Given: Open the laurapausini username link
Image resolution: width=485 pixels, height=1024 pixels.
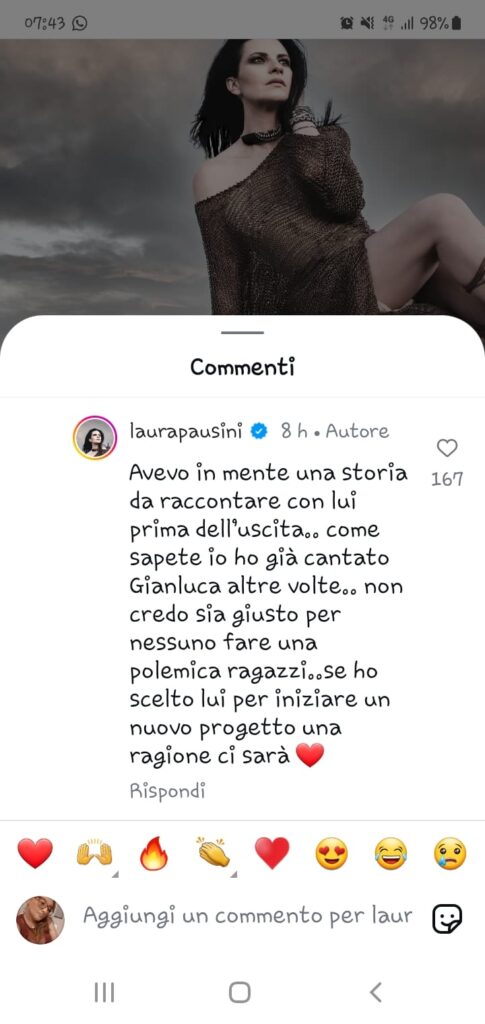Looking at the screenshot, I should 186,431.
